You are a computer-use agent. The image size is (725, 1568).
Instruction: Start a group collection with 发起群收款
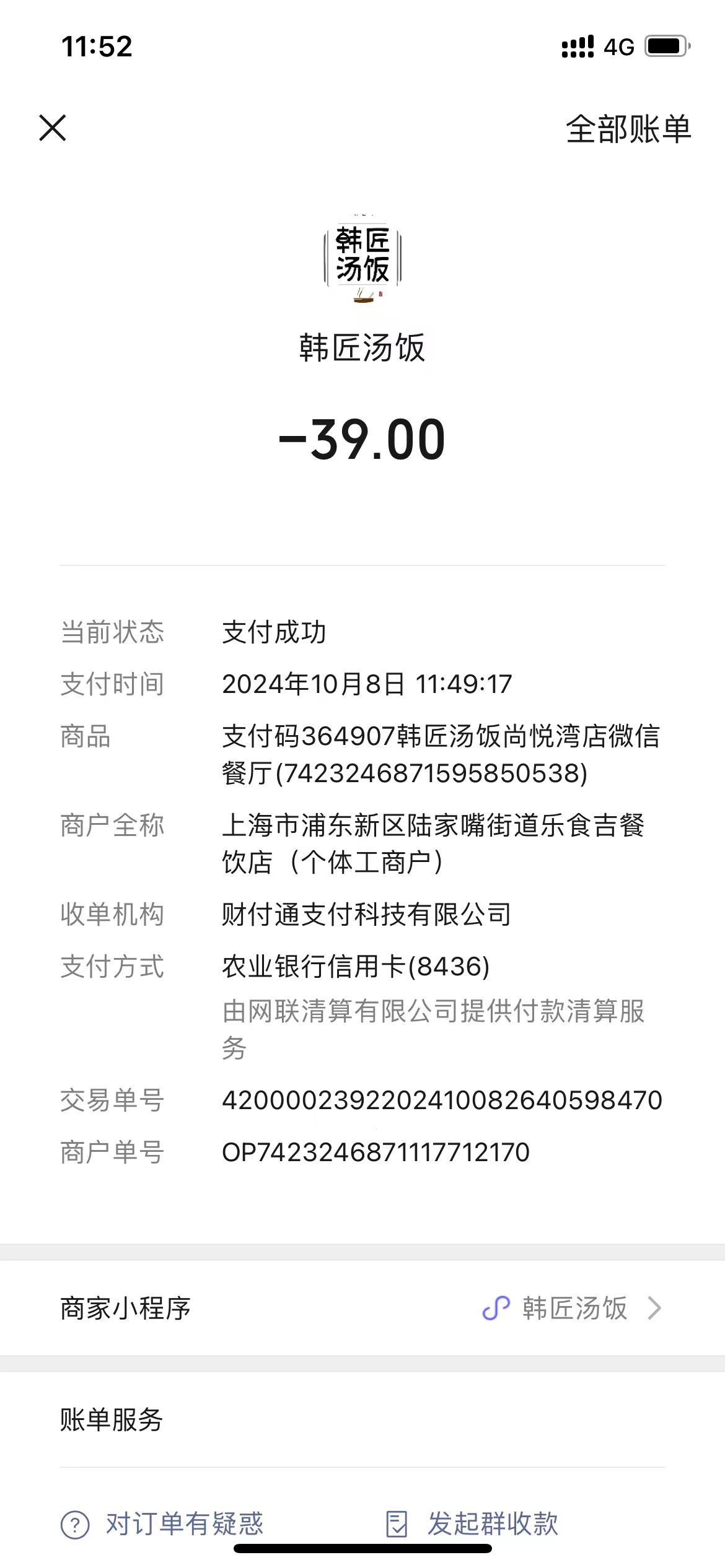click(472, 1525)
